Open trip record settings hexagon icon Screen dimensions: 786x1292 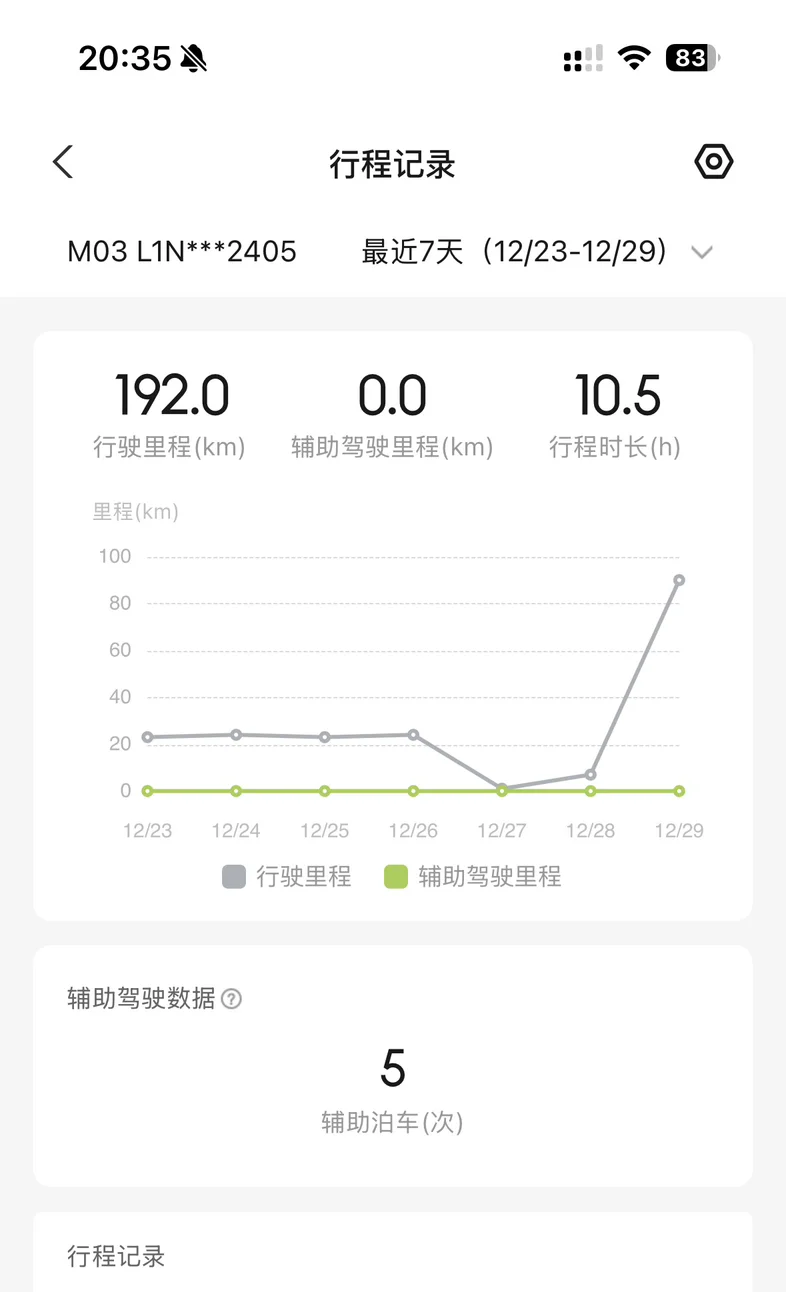[x=713, y=162]
